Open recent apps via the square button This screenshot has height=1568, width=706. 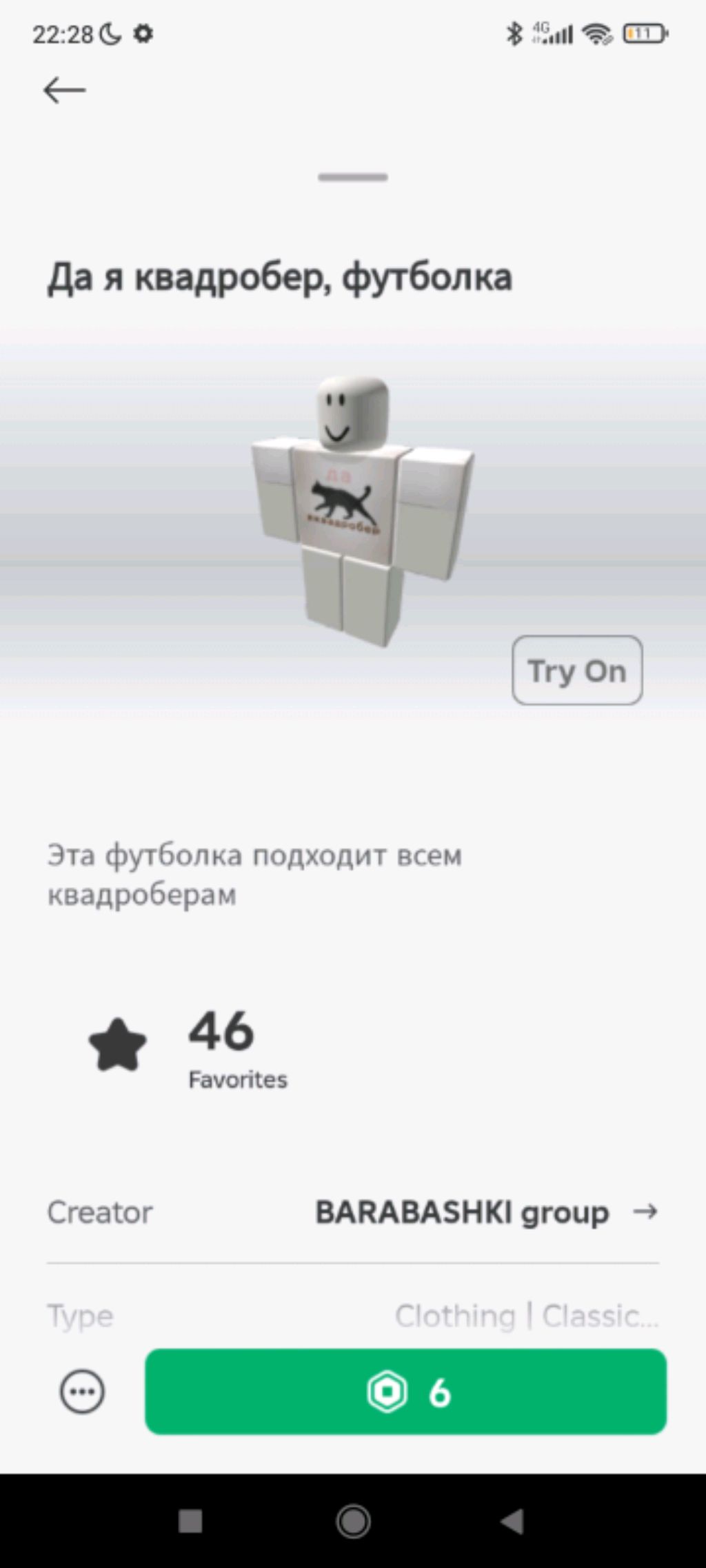click(x=190, y=1522)
